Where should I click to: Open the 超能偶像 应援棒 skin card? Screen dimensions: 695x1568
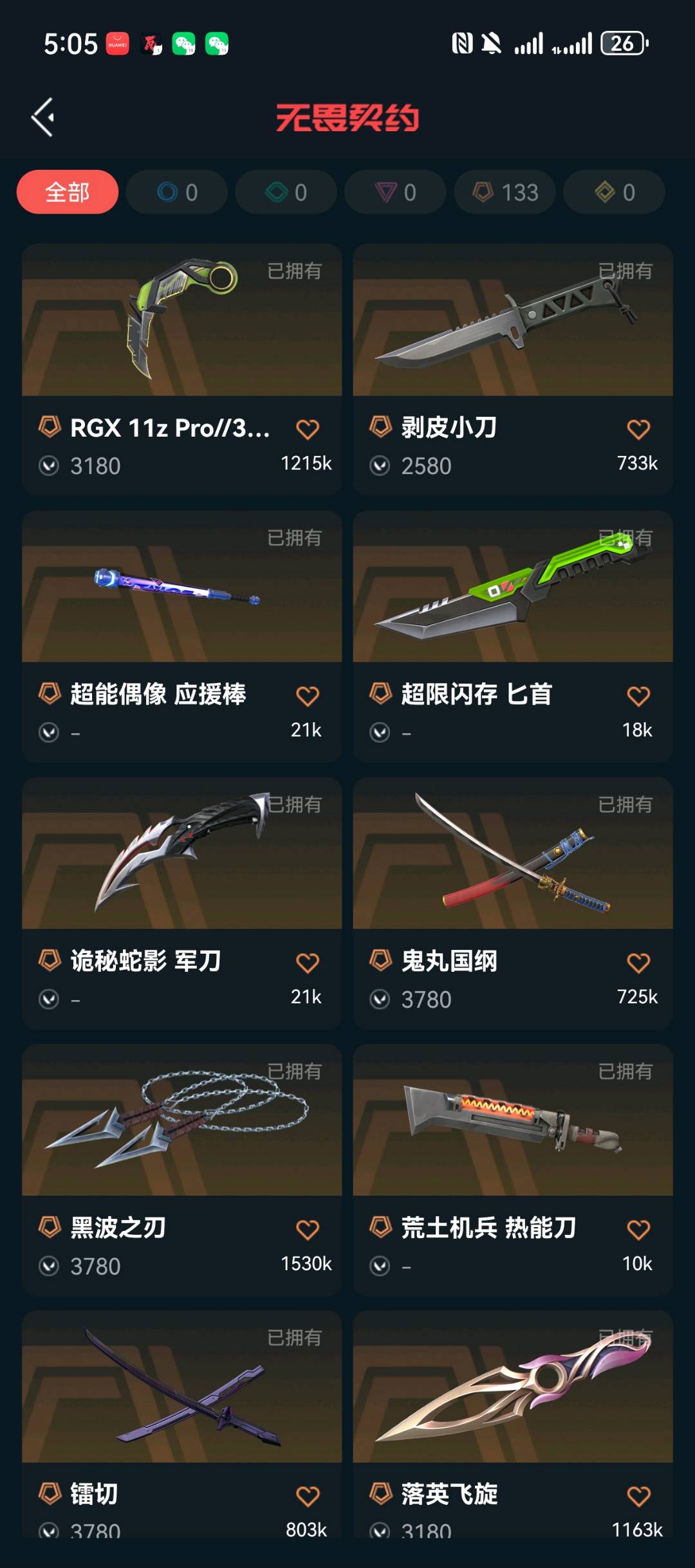[181, 588]
